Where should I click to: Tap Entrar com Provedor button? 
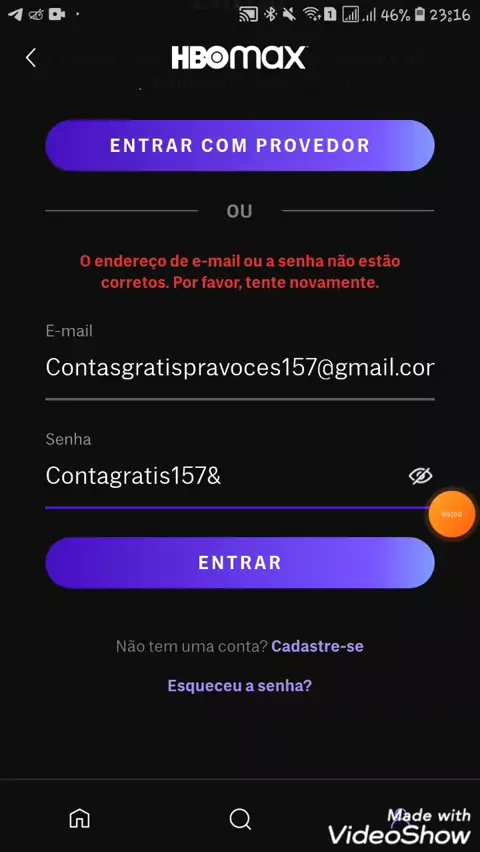(x=240, y=146)
